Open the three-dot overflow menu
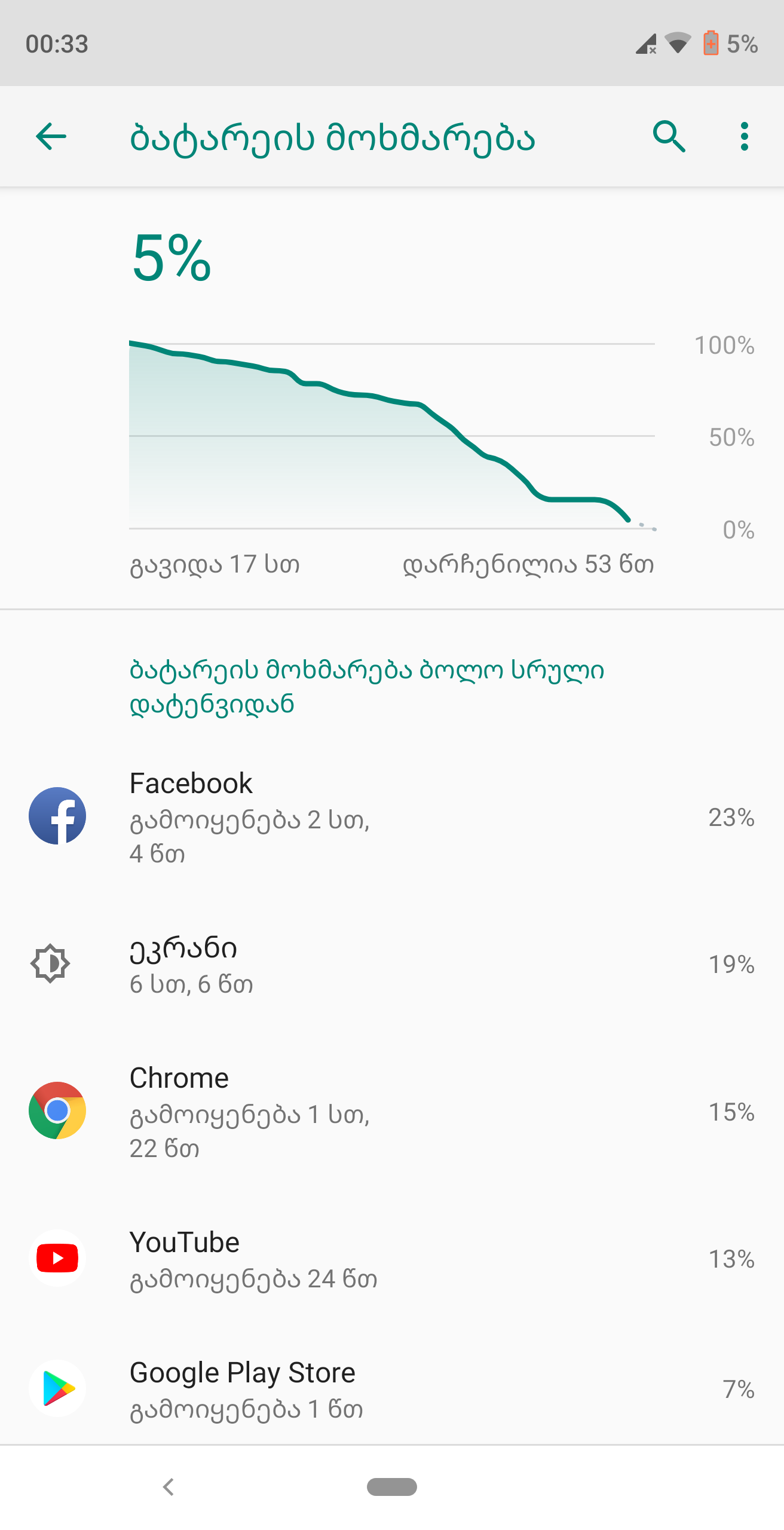This screenshot has width=784, height=1530. 744,137
